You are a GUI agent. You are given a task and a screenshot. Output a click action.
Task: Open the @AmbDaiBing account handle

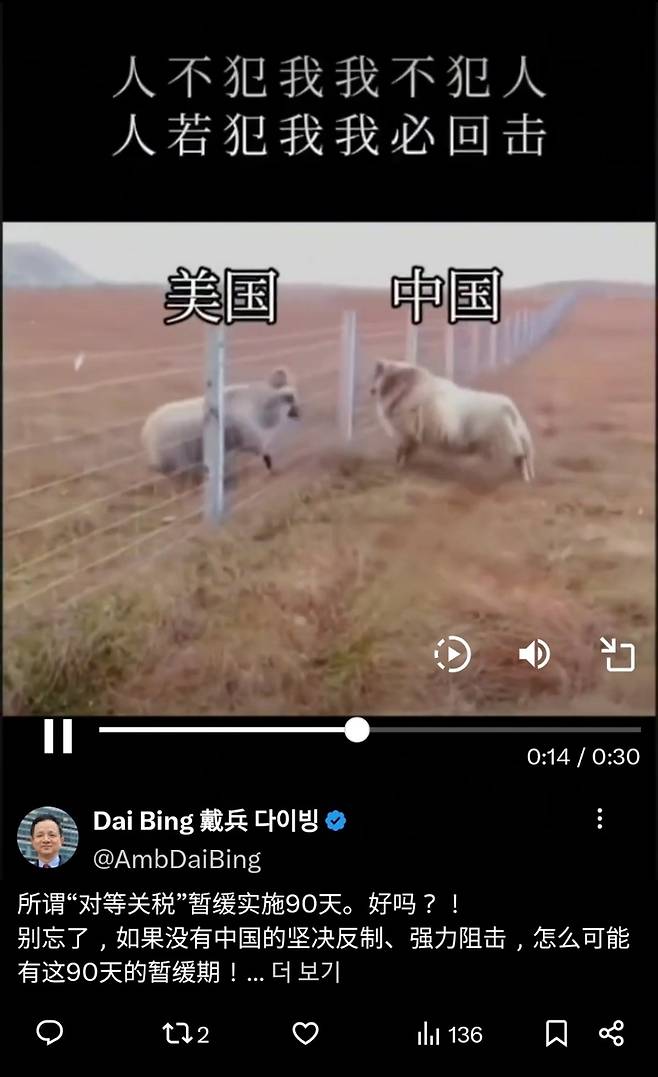coord(177,859)
